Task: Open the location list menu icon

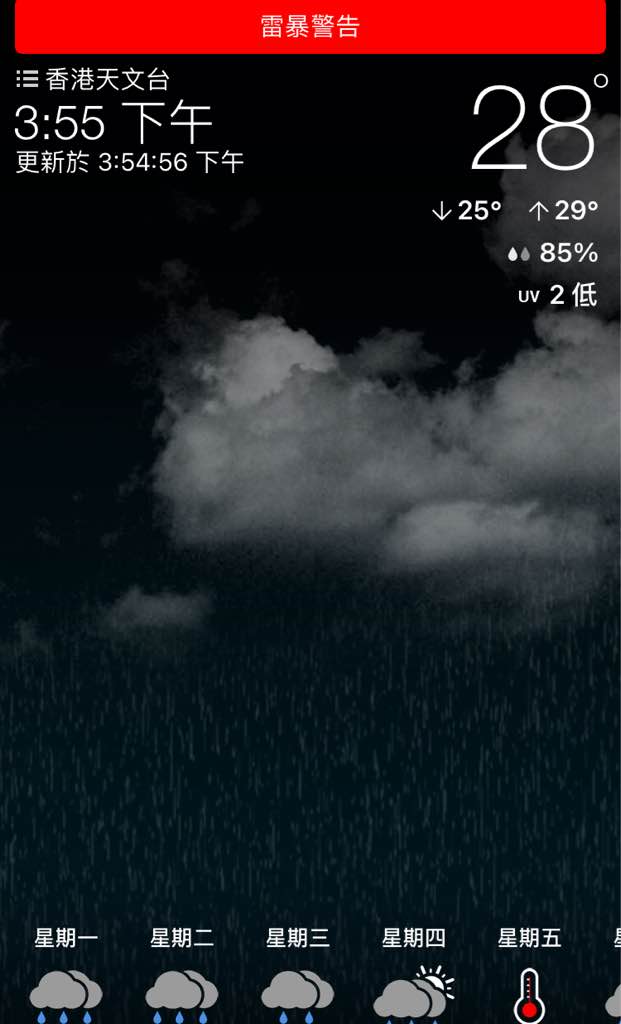Action: [x=27, y=80]
